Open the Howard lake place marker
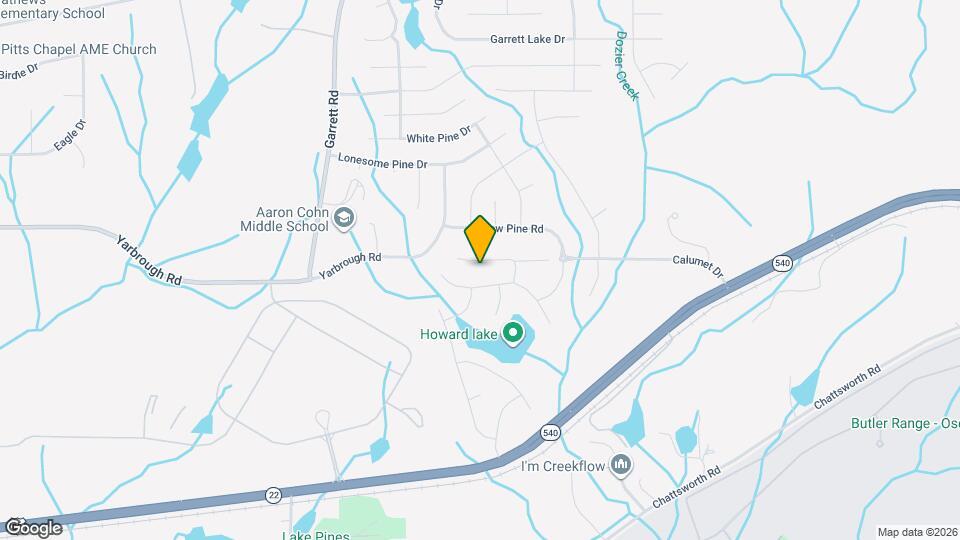The width and height of the screenshot is (960, 540). pos(513,332)
